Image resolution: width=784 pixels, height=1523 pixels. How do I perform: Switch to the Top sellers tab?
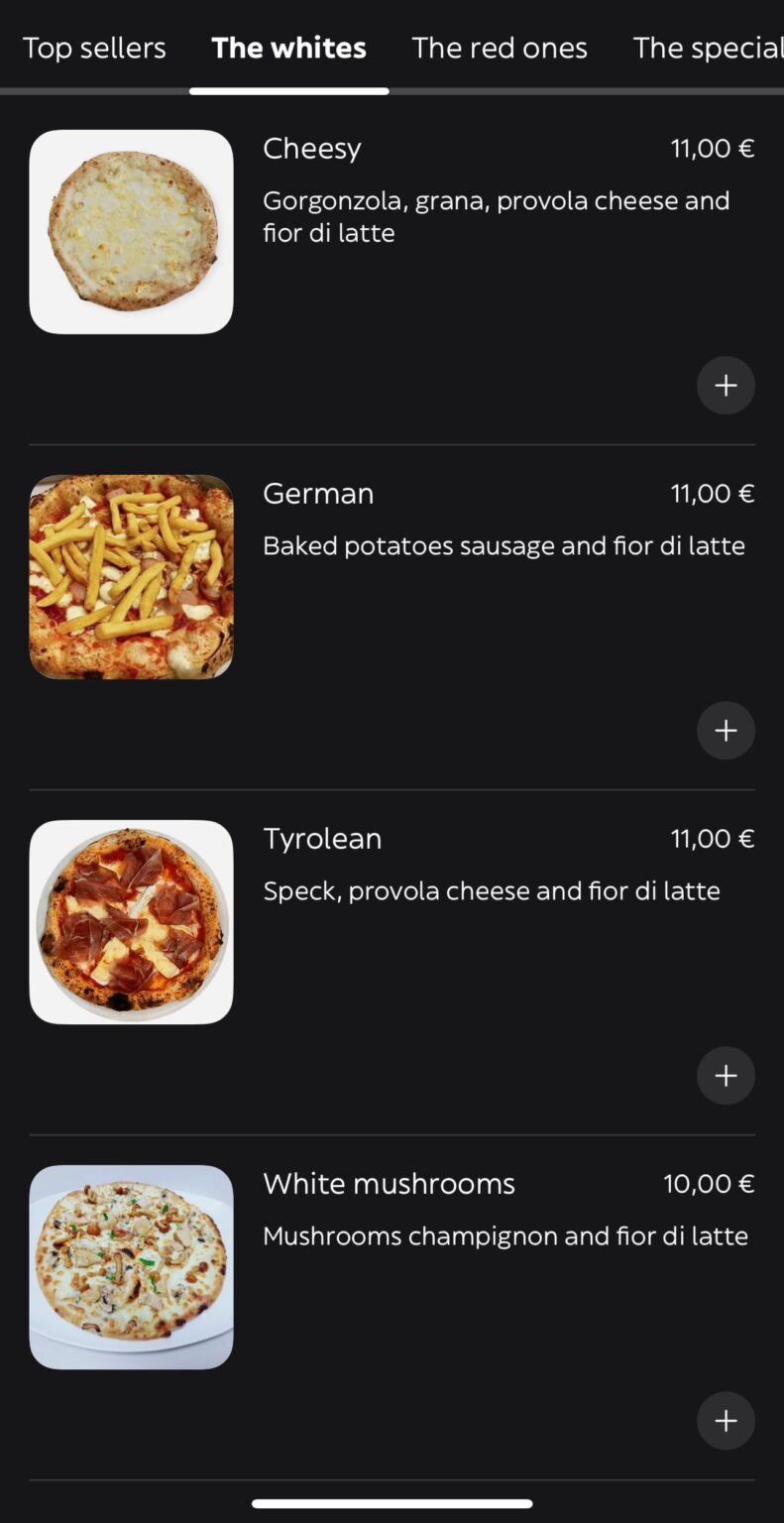click(94, 47)
